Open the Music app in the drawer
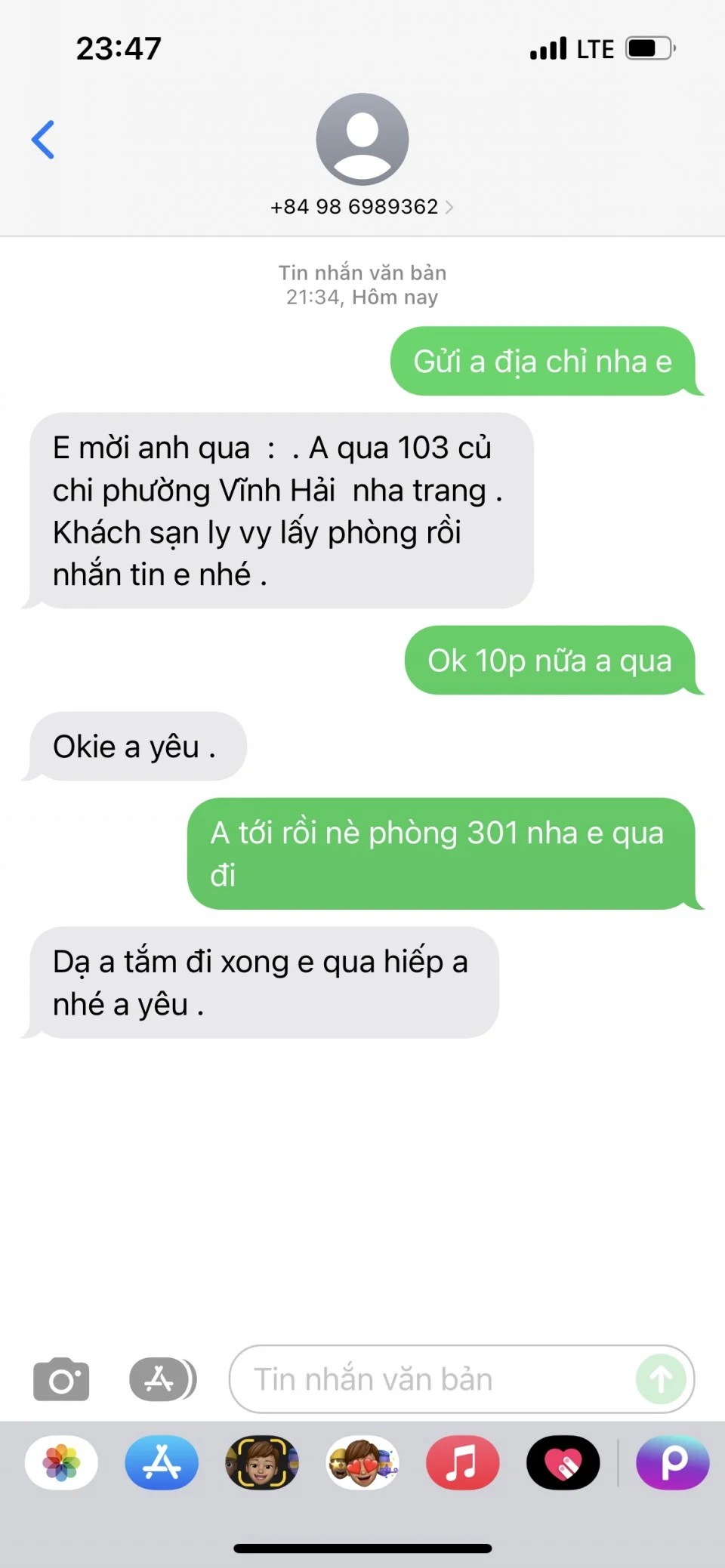Viewport: 725px width, 1568px height. (x=462, y=1462)
